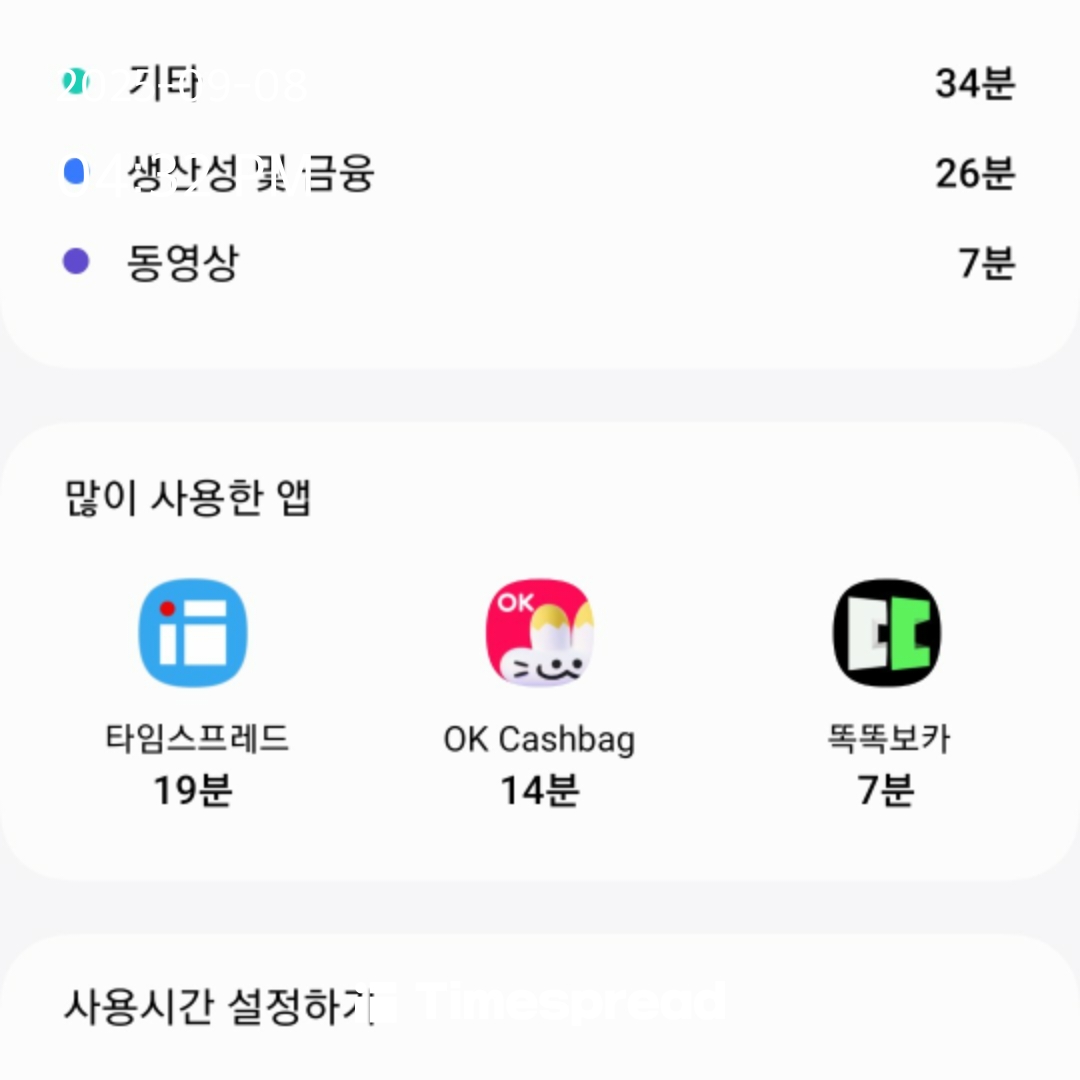Open the 동영상 category row
The height and width of the screenshot is (1080, 1080).
coord(538,263)
